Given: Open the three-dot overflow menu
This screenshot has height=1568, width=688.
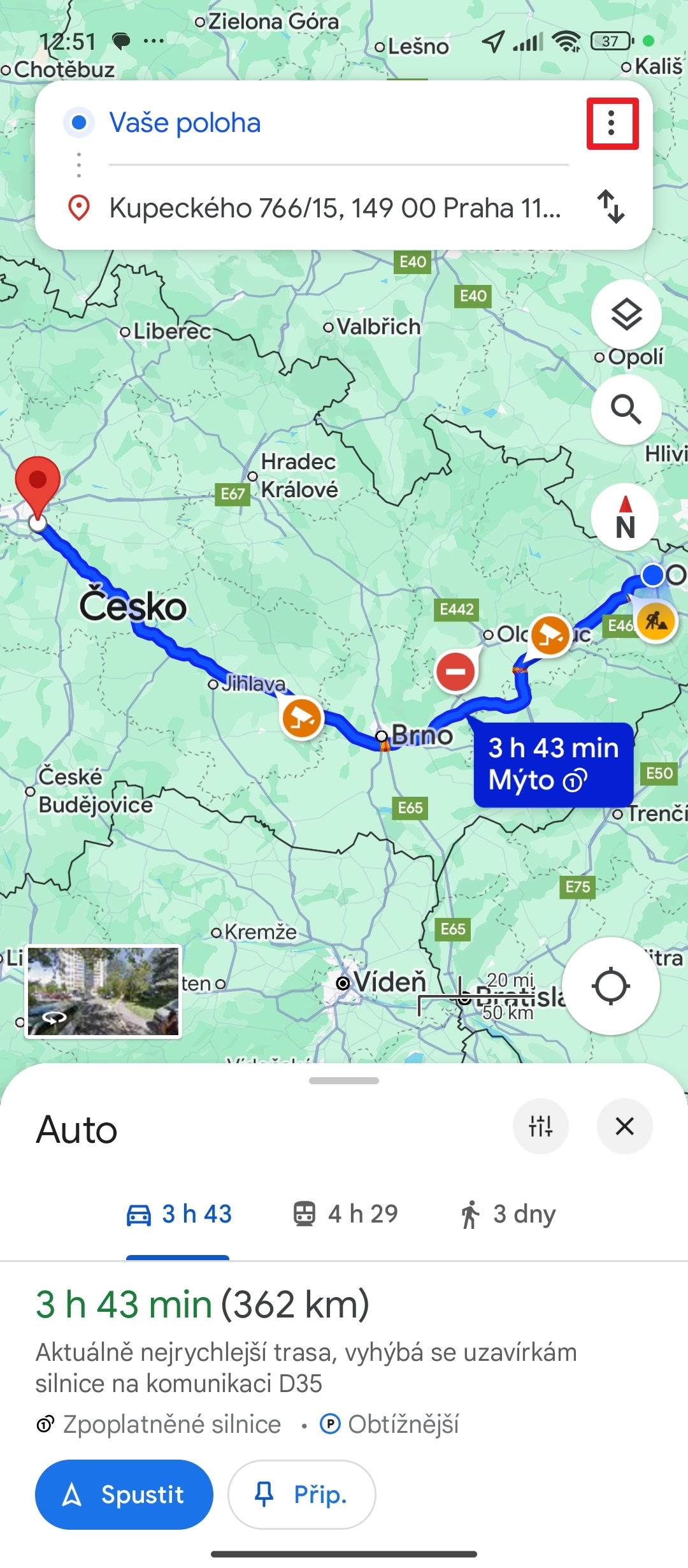Looking at the screenshot, I should pos(612,123).
